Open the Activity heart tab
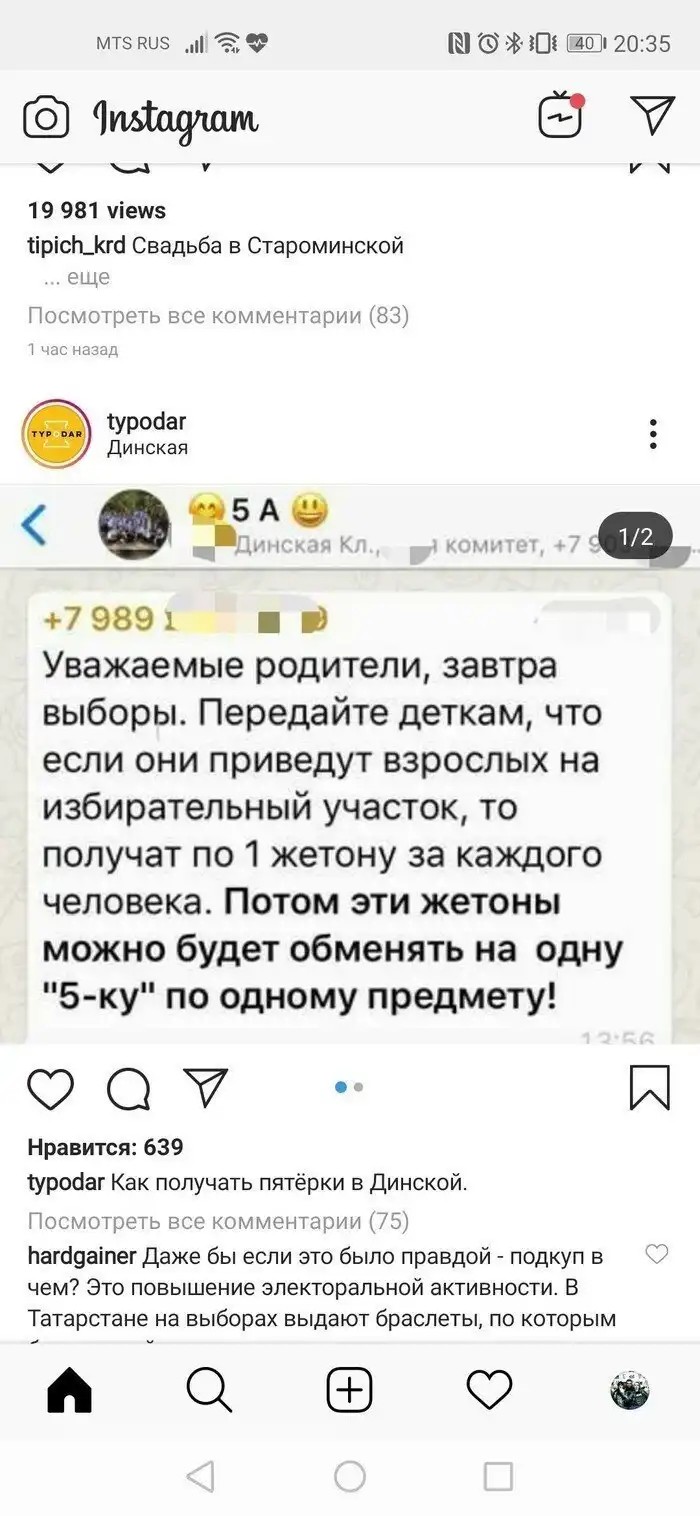Image resolution: width=700 pixels, height=1516 pixels. click(x=489, y=1390)
